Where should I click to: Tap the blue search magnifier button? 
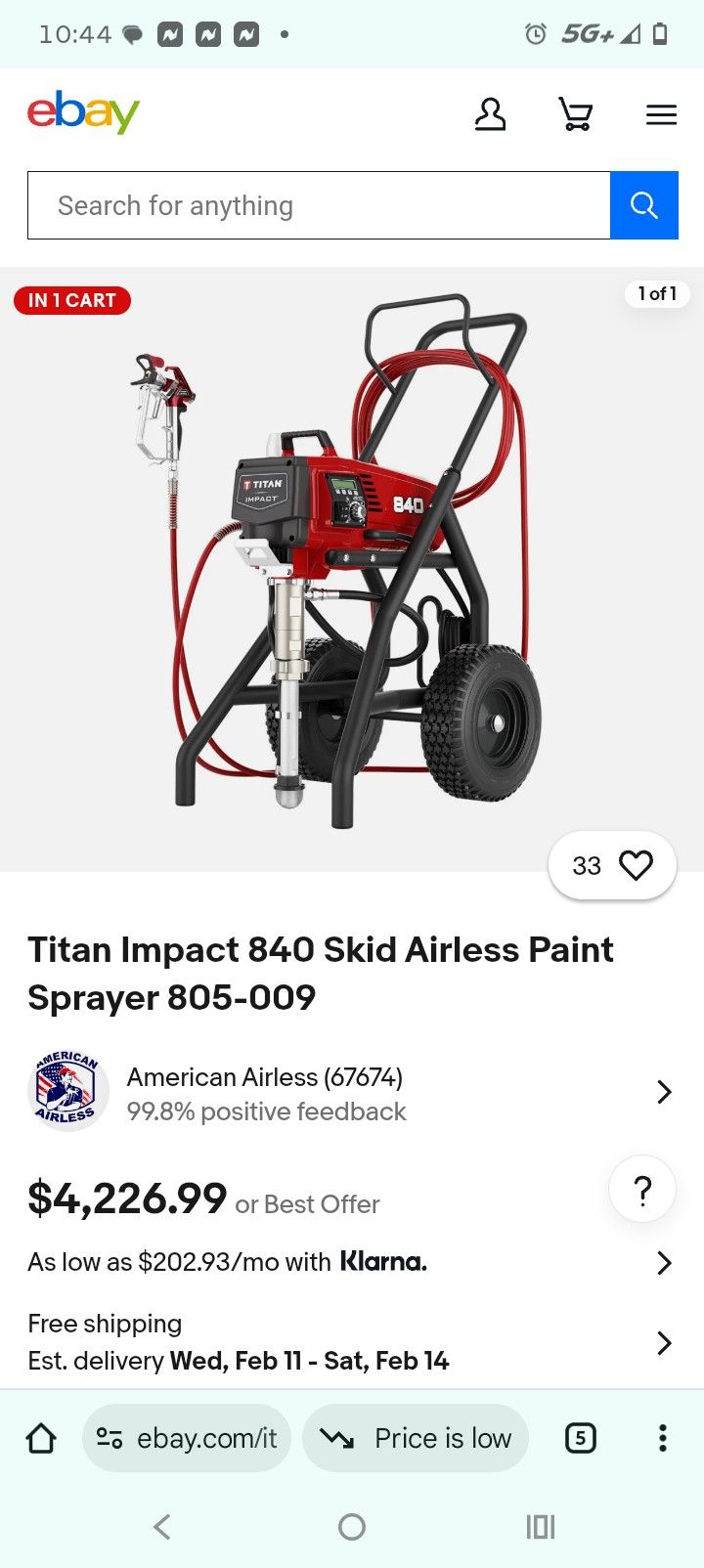tap(643, 205)
